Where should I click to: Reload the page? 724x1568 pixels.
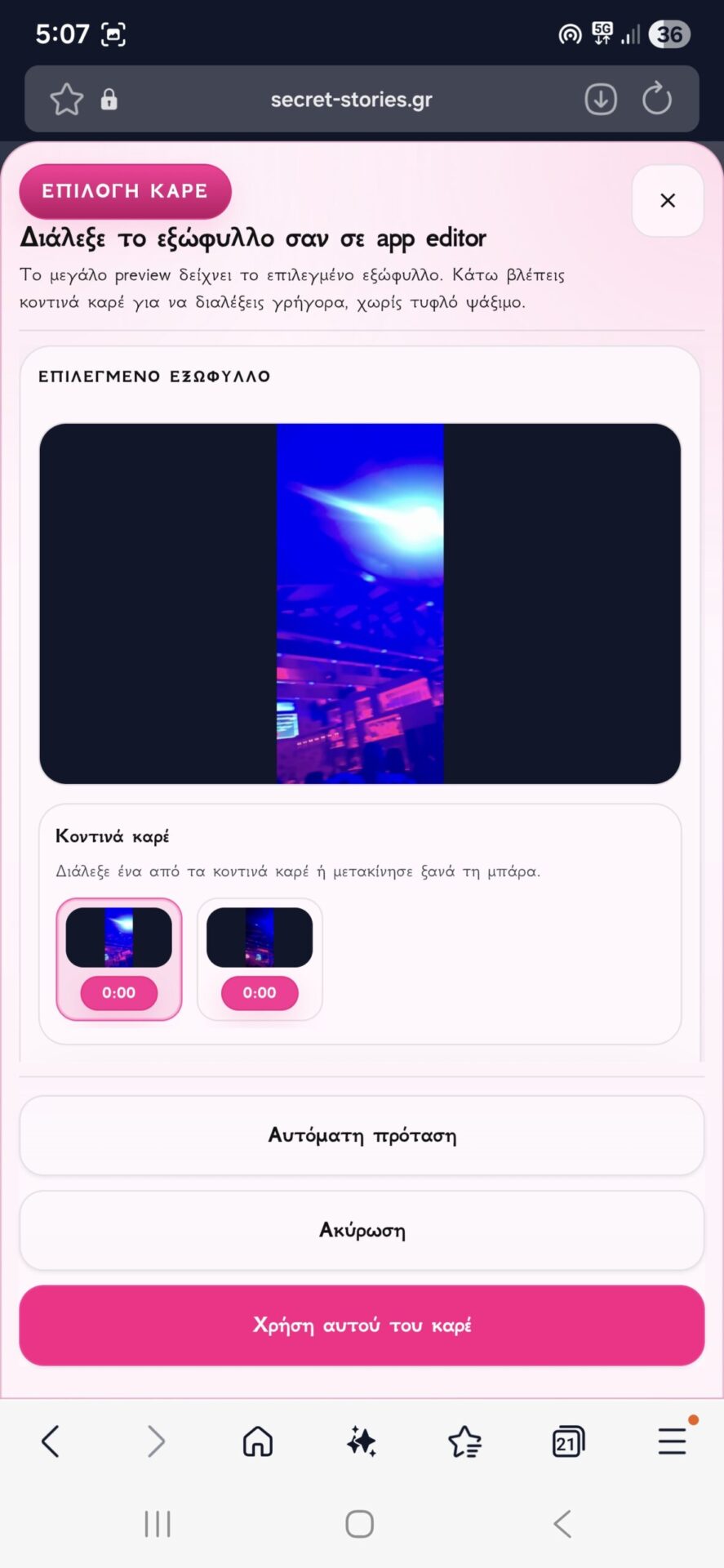coord(656,100)
